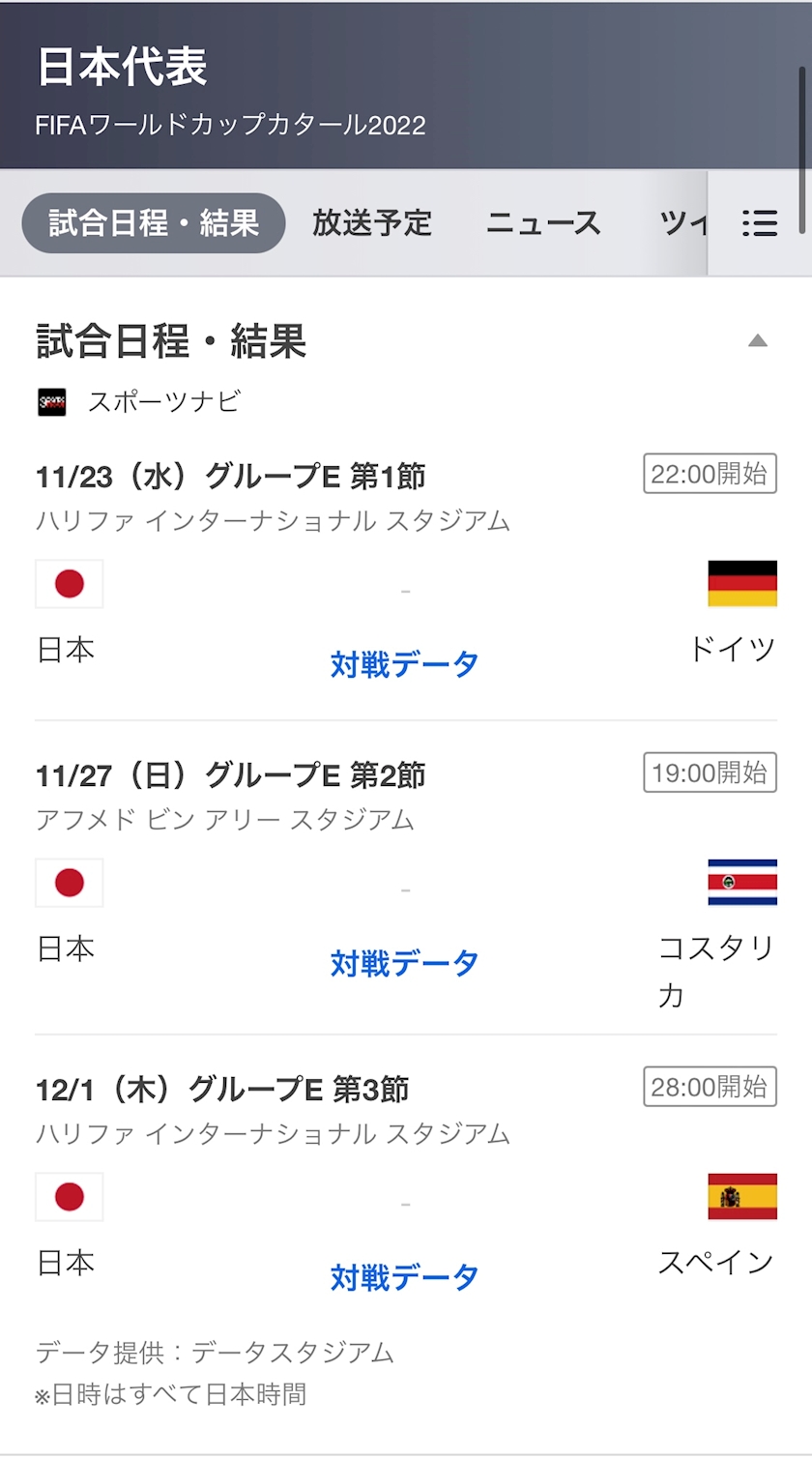Collapse the 試合日程・結果 section
This screenshot has width=812, height=1458.
(x=758, y=340)
